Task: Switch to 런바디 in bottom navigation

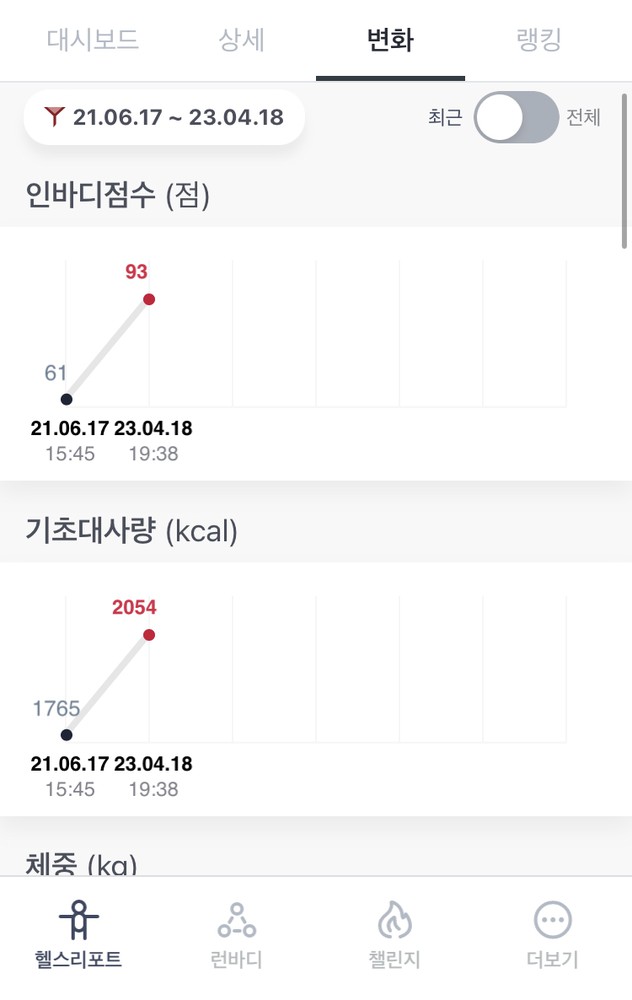Action: coord(236,935)
